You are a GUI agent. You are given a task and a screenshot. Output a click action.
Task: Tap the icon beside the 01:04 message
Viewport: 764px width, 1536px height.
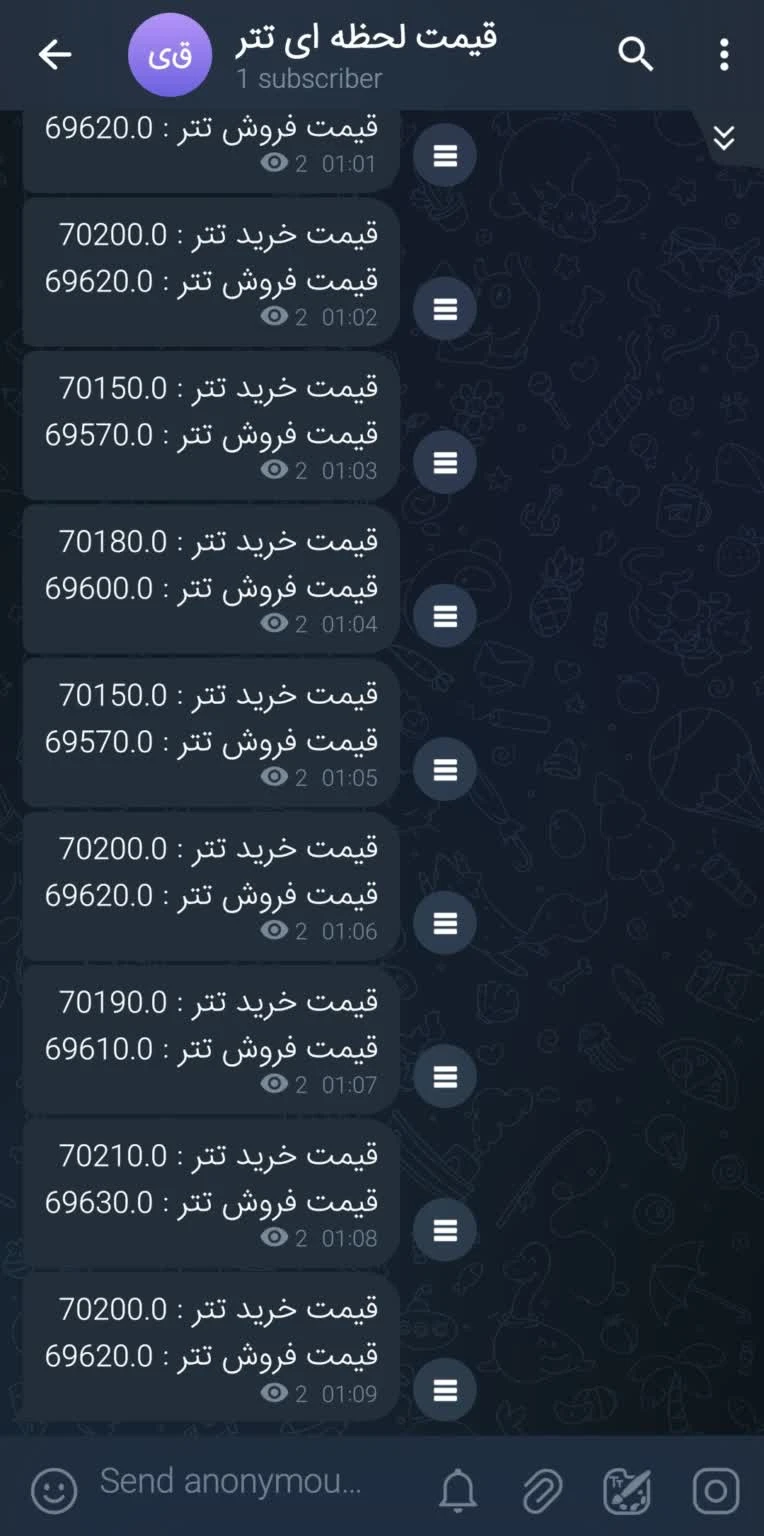pyautogui.click(x=445, y=616)
